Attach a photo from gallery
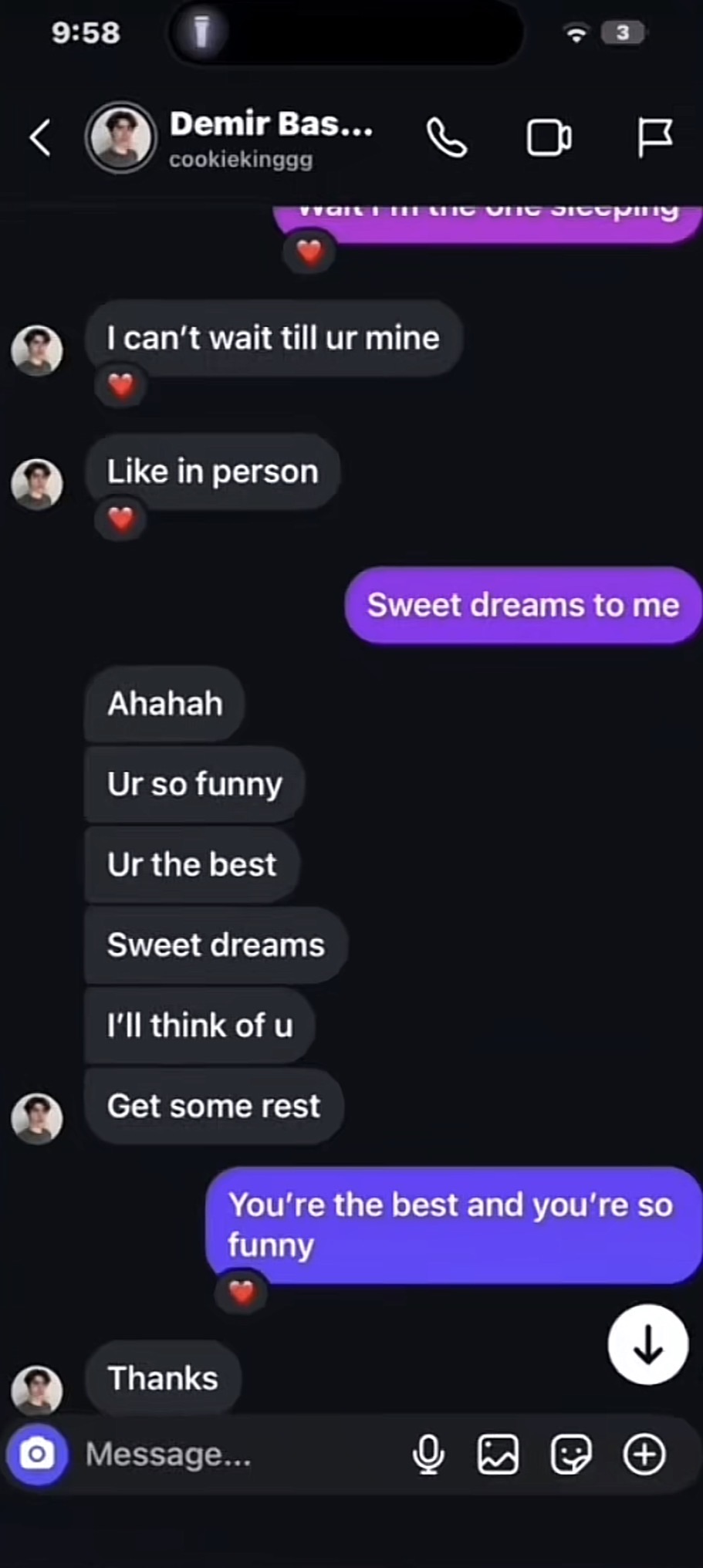 click(x=498, y=1455)
